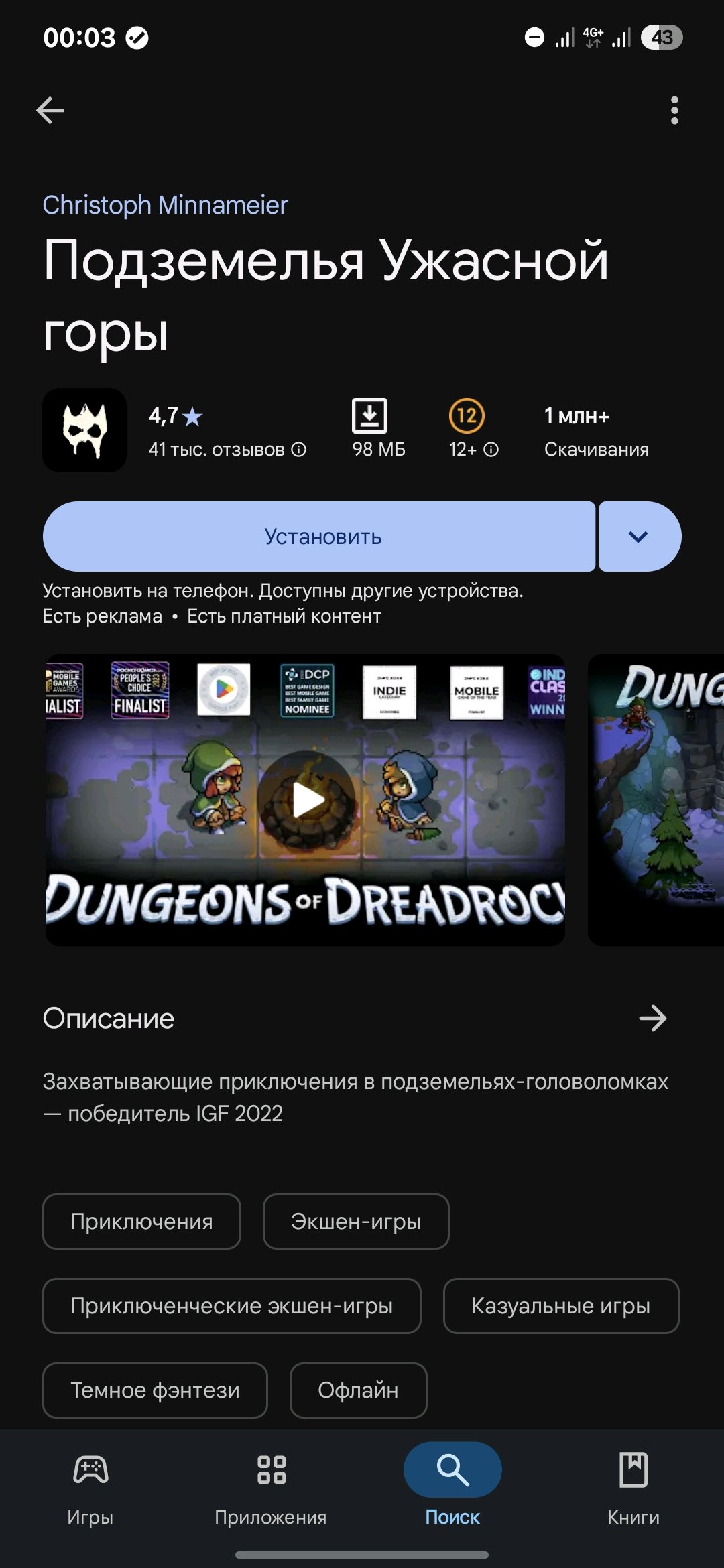The height and width of the screenshot is (1568, 724).
Task: Choose the Приключенческие экшен-игры chip
Action: (x=231, y=1306)
